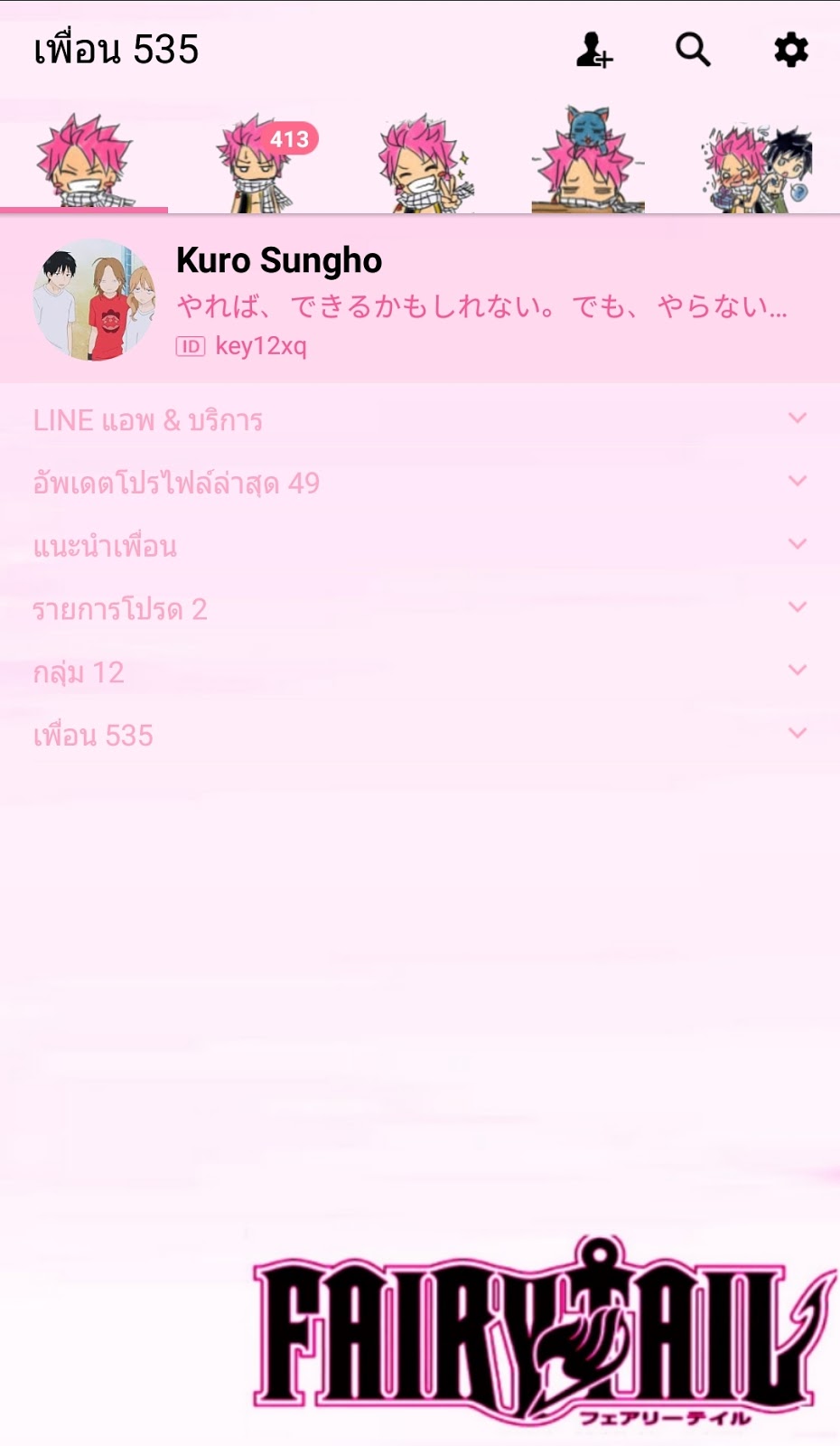The width and height of the screenshot is (840, 1446).
Task: Expand อัพเดตโปรไฟล์ล่าสุด 49 section
Action: point(420,483)
